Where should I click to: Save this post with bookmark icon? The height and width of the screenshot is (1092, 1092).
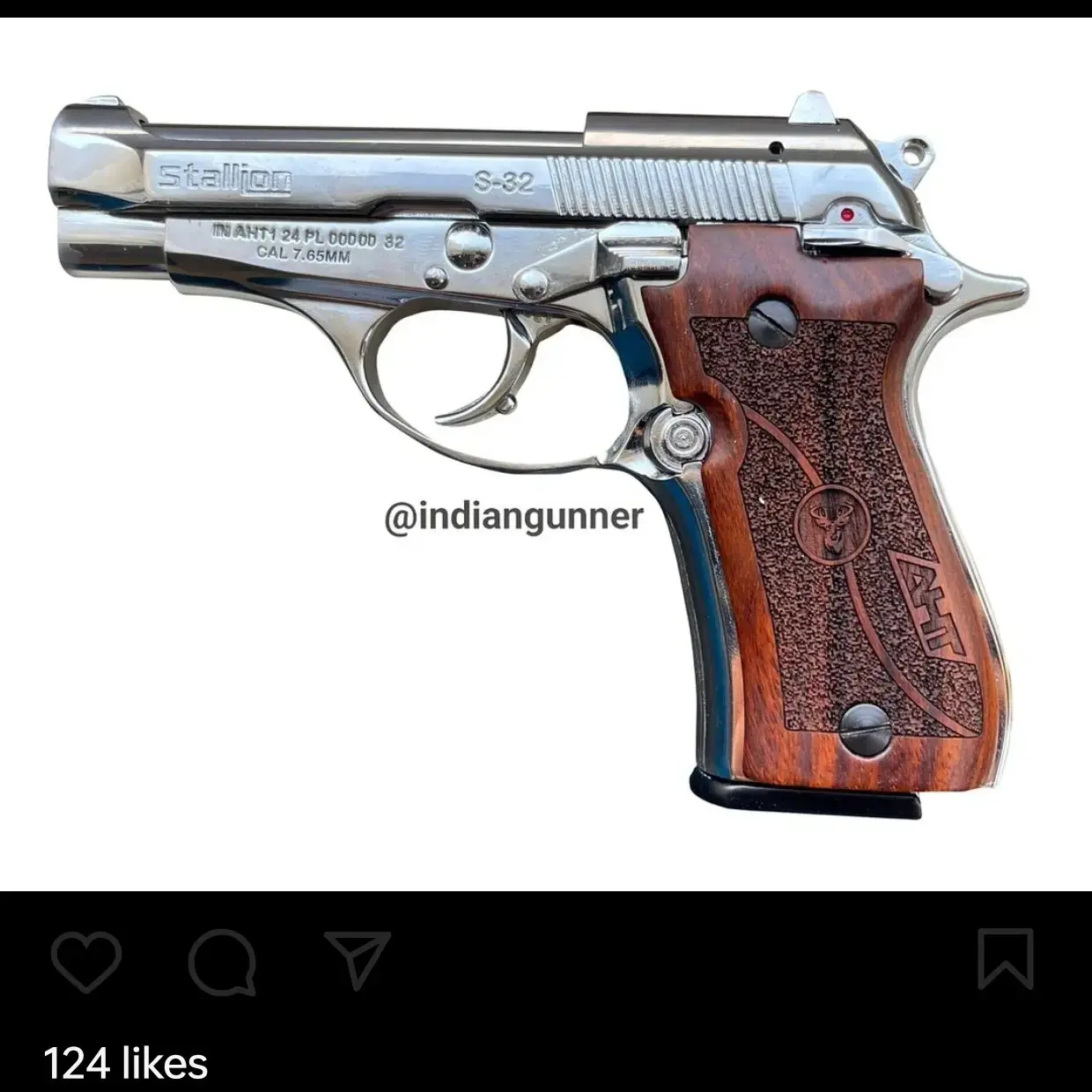tap(1005, 959)
